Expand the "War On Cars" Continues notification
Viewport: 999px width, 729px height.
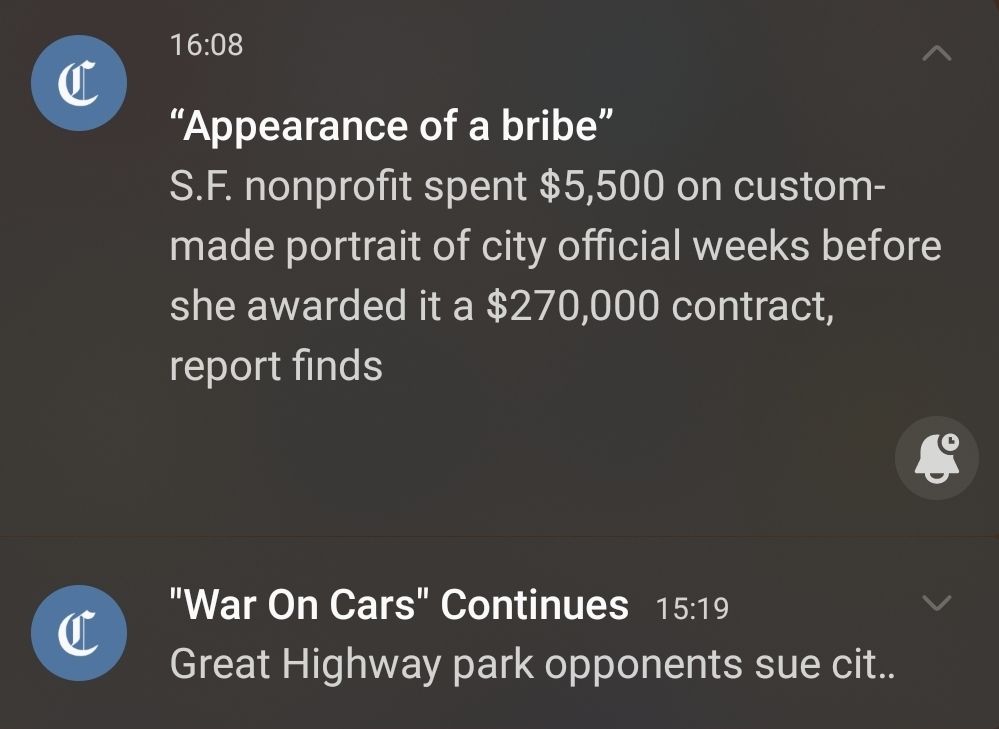point(937,603)
